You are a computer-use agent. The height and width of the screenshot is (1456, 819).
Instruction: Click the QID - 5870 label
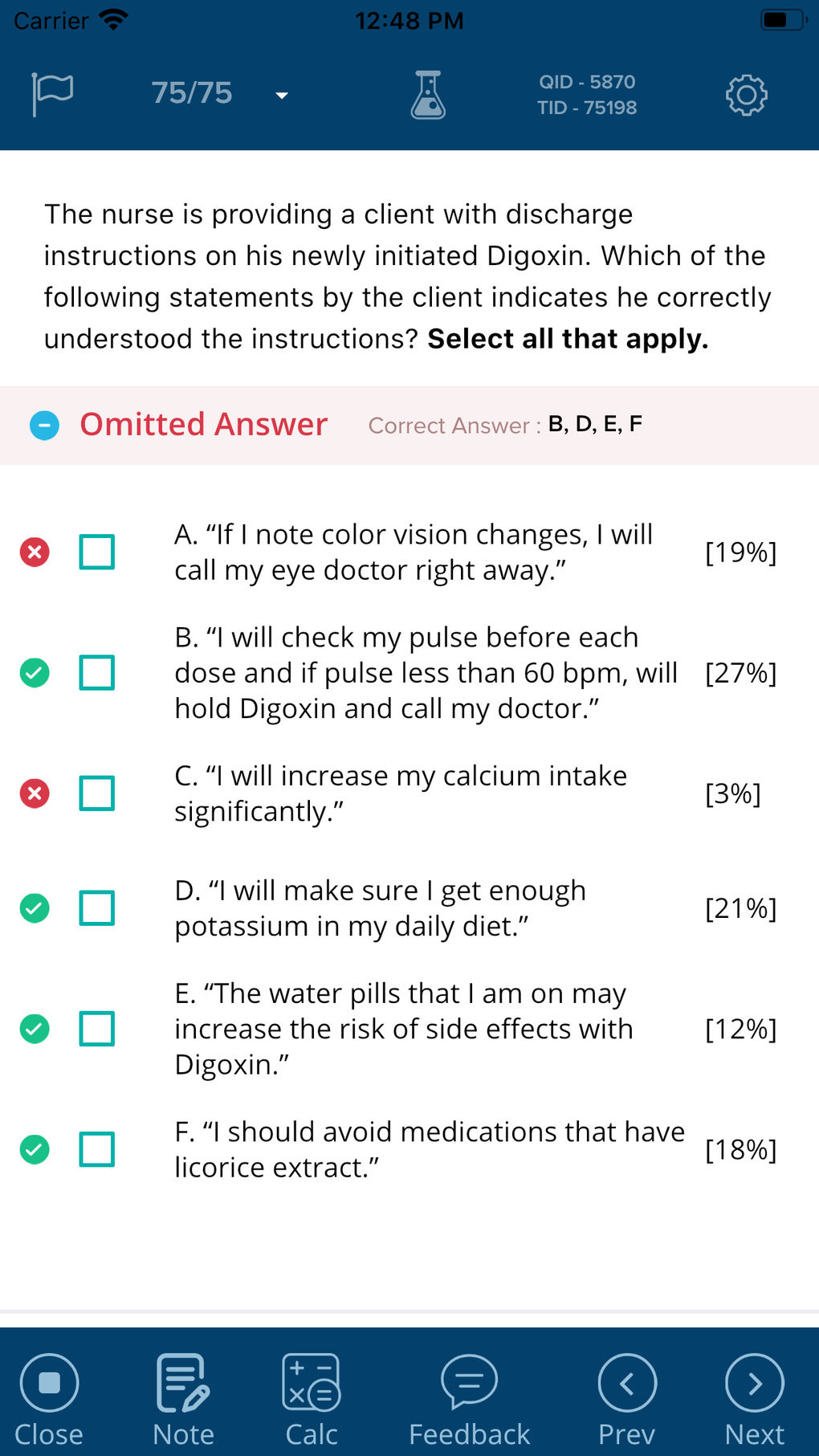(x=587, y=81)
